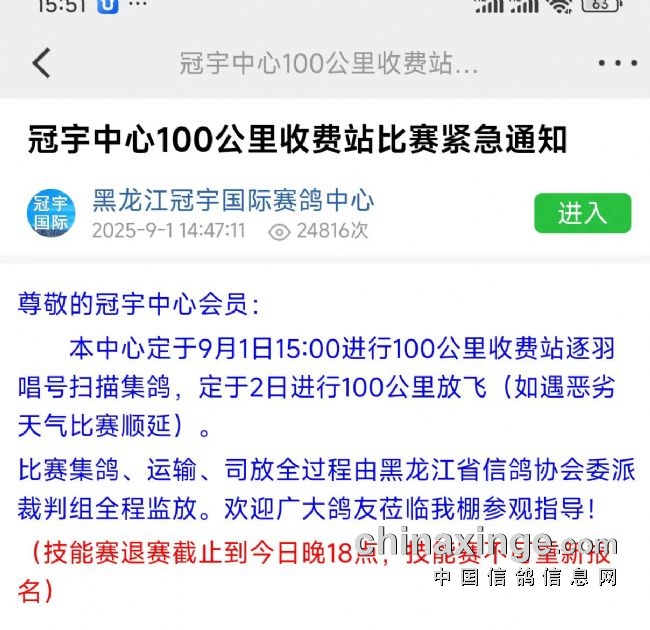Screen dimensions: 650x630
Task: Open the three-dot overflow menu
Action: pos(616,64)
